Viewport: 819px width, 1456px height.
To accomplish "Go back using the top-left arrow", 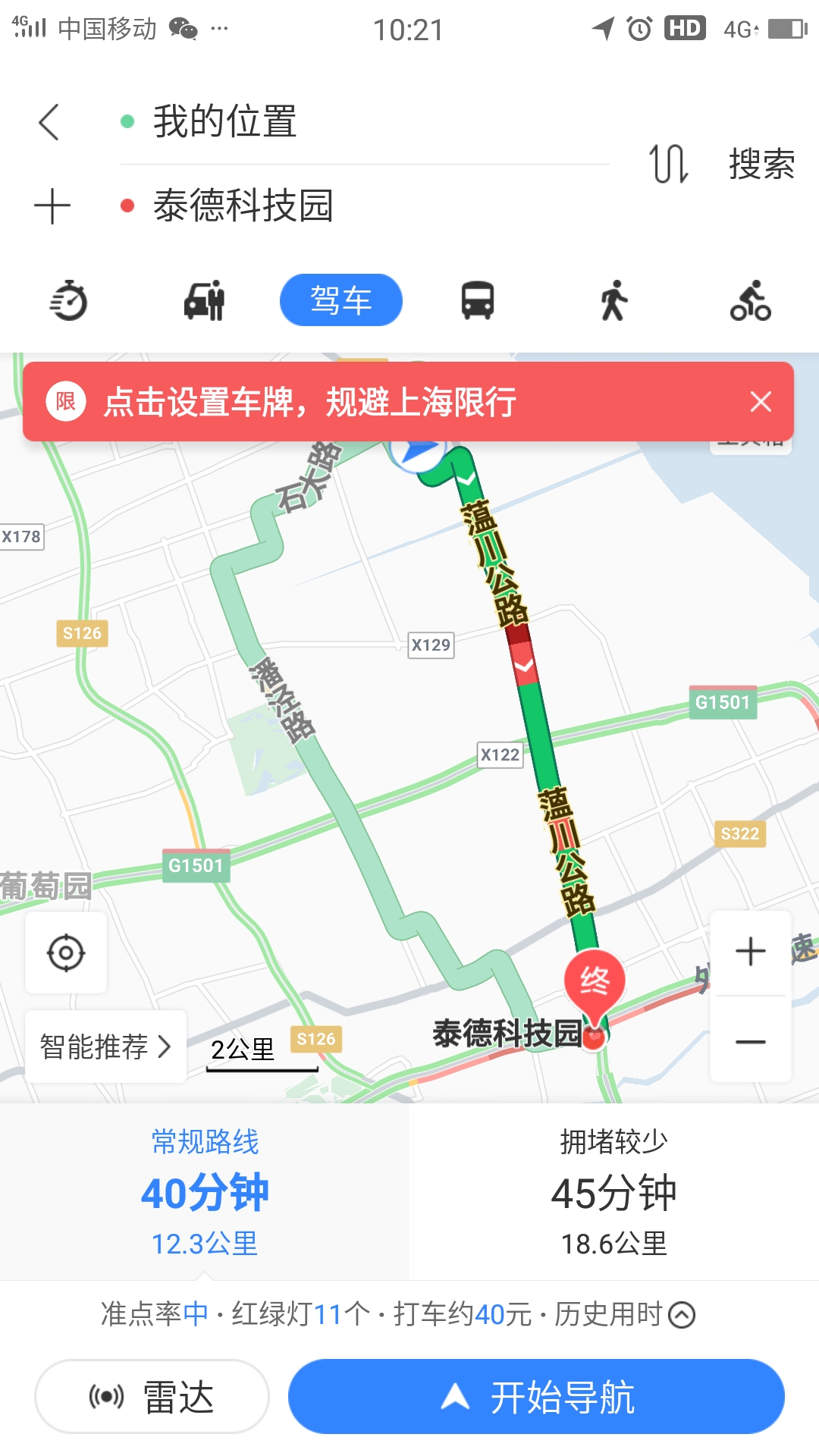I will point(49,122).
